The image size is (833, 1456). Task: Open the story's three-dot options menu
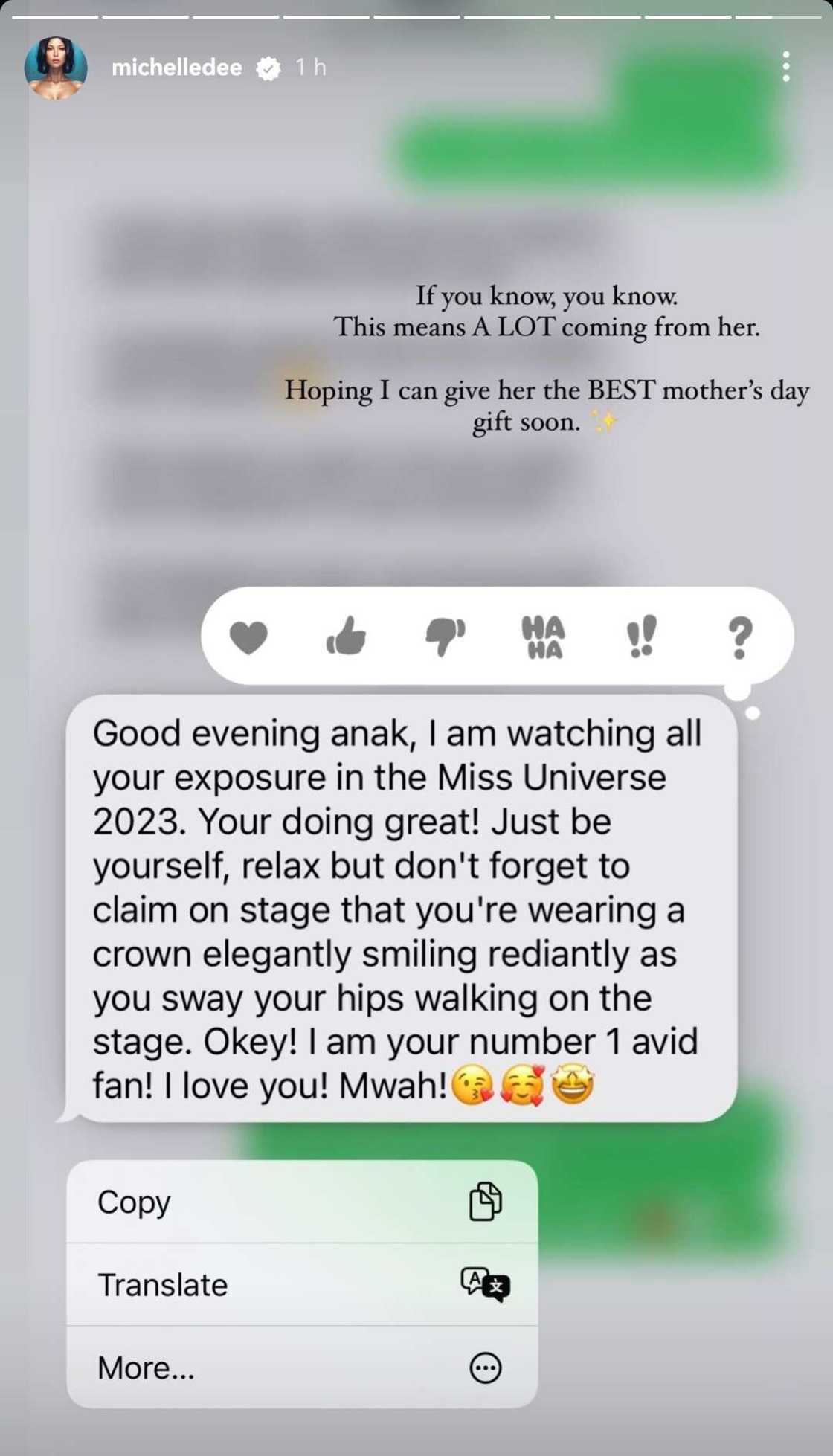click(785, 67)
